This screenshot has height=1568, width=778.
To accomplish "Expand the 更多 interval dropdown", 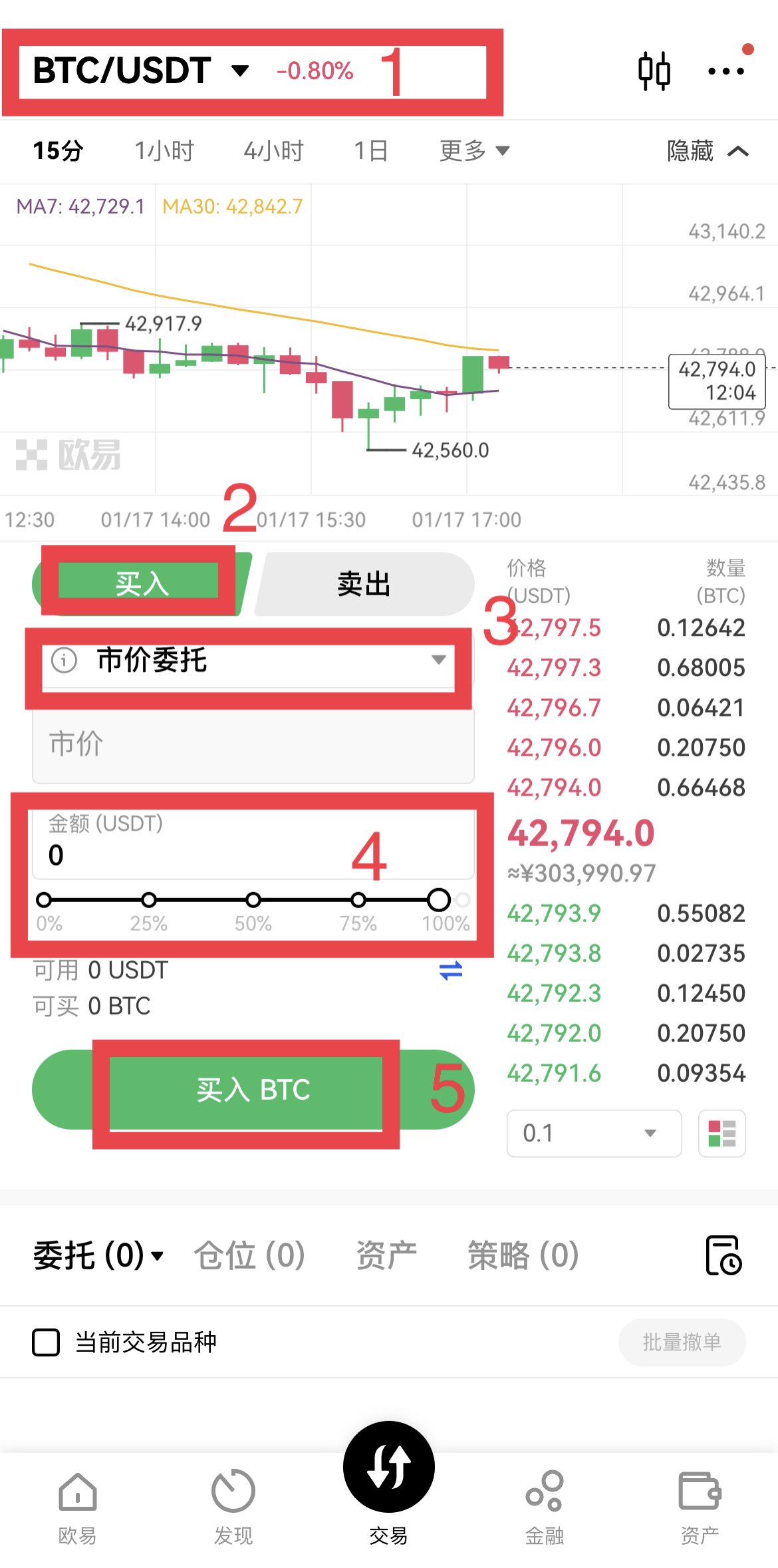I will (473, 151).
